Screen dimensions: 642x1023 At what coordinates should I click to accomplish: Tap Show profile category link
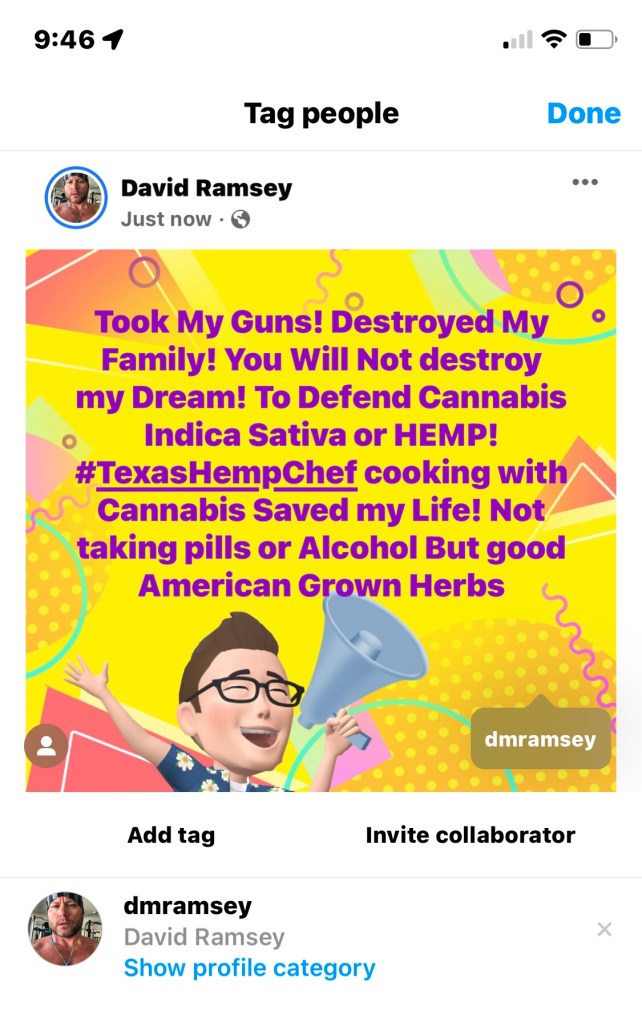click(x=249, y=968)
